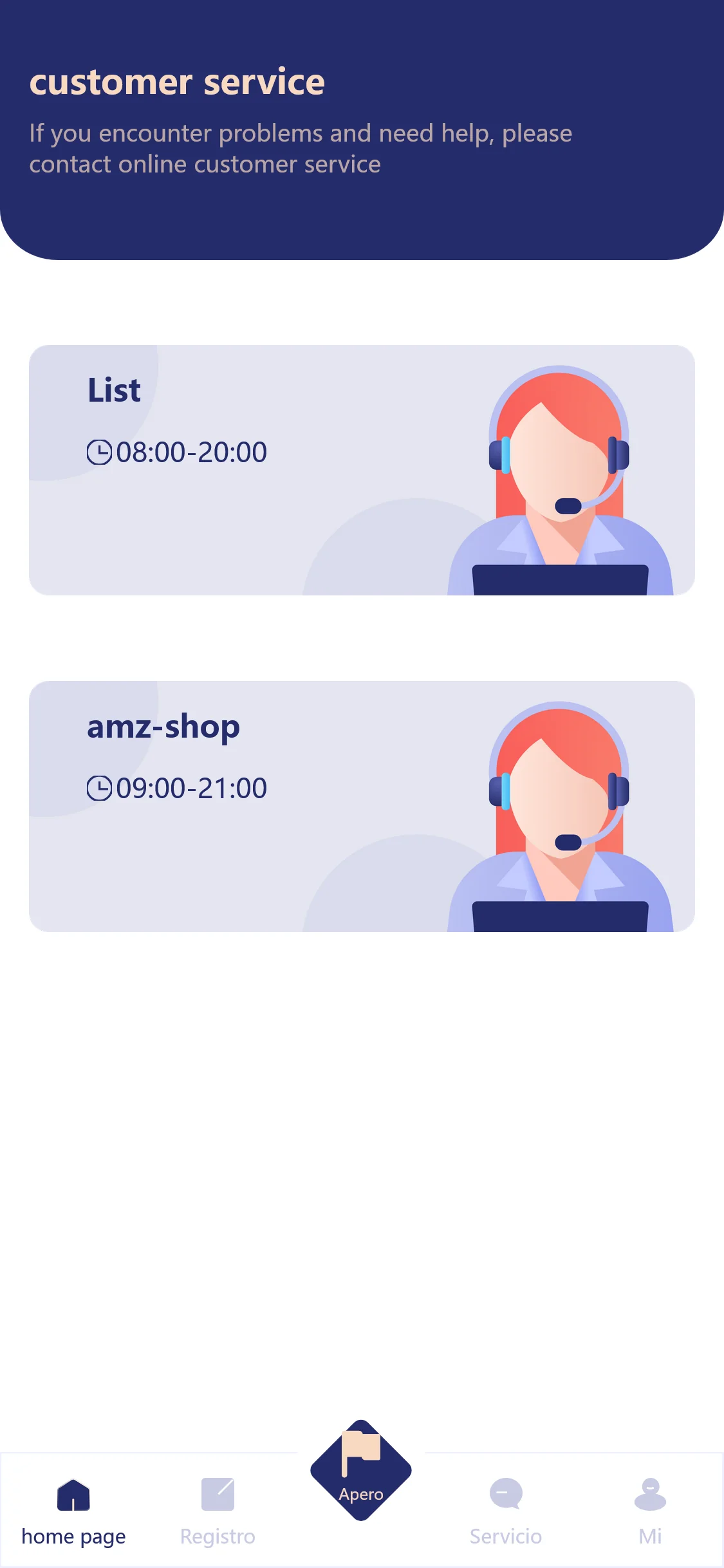Tap the Apero center button
Viewport: 724px width, 1568px height.
tap(361, 1471)
